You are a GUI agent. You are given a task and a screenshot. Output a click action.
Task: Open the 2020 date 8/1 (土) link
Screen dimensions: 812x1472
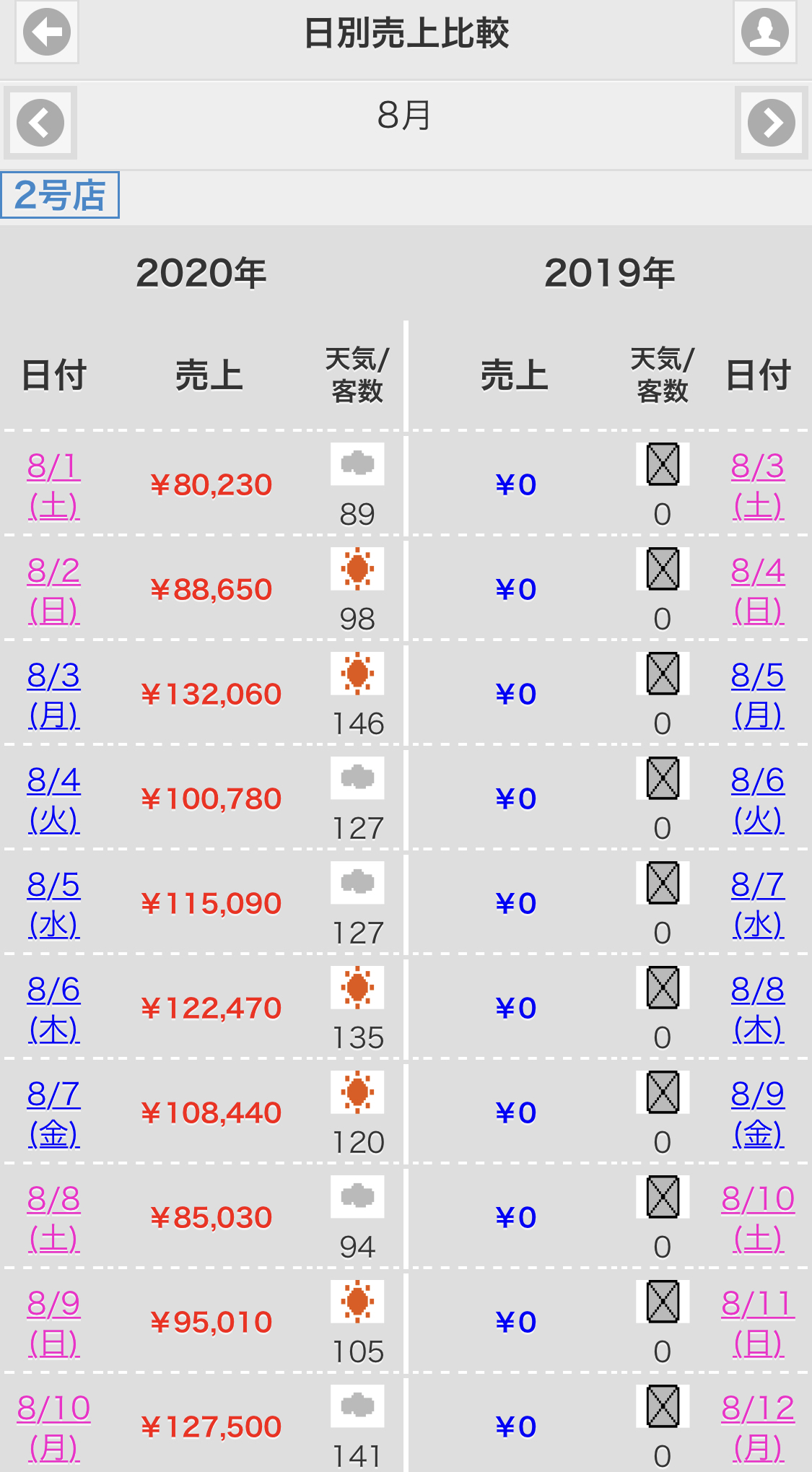54,486
